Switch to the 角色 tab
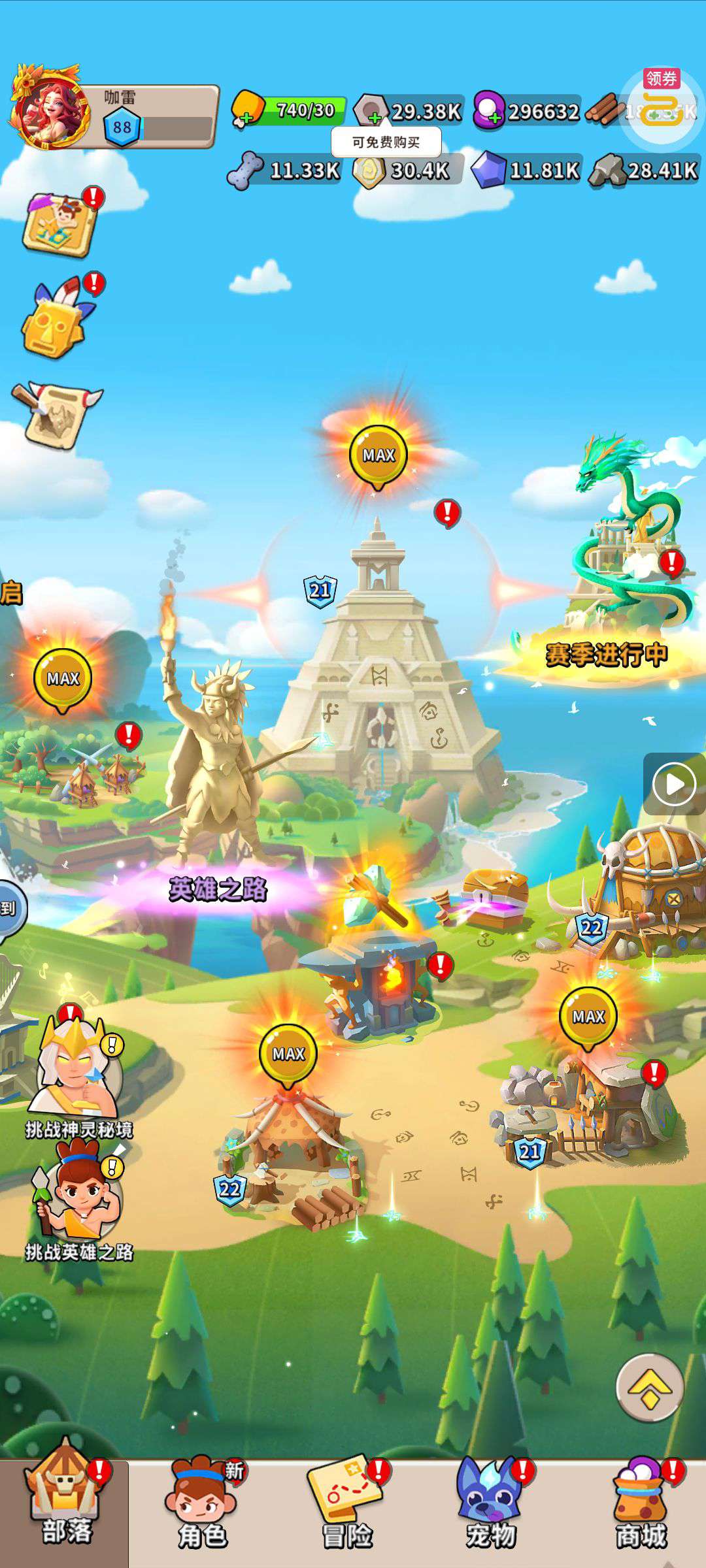Screen dimensions: 706x1568 coord(203,1511)
